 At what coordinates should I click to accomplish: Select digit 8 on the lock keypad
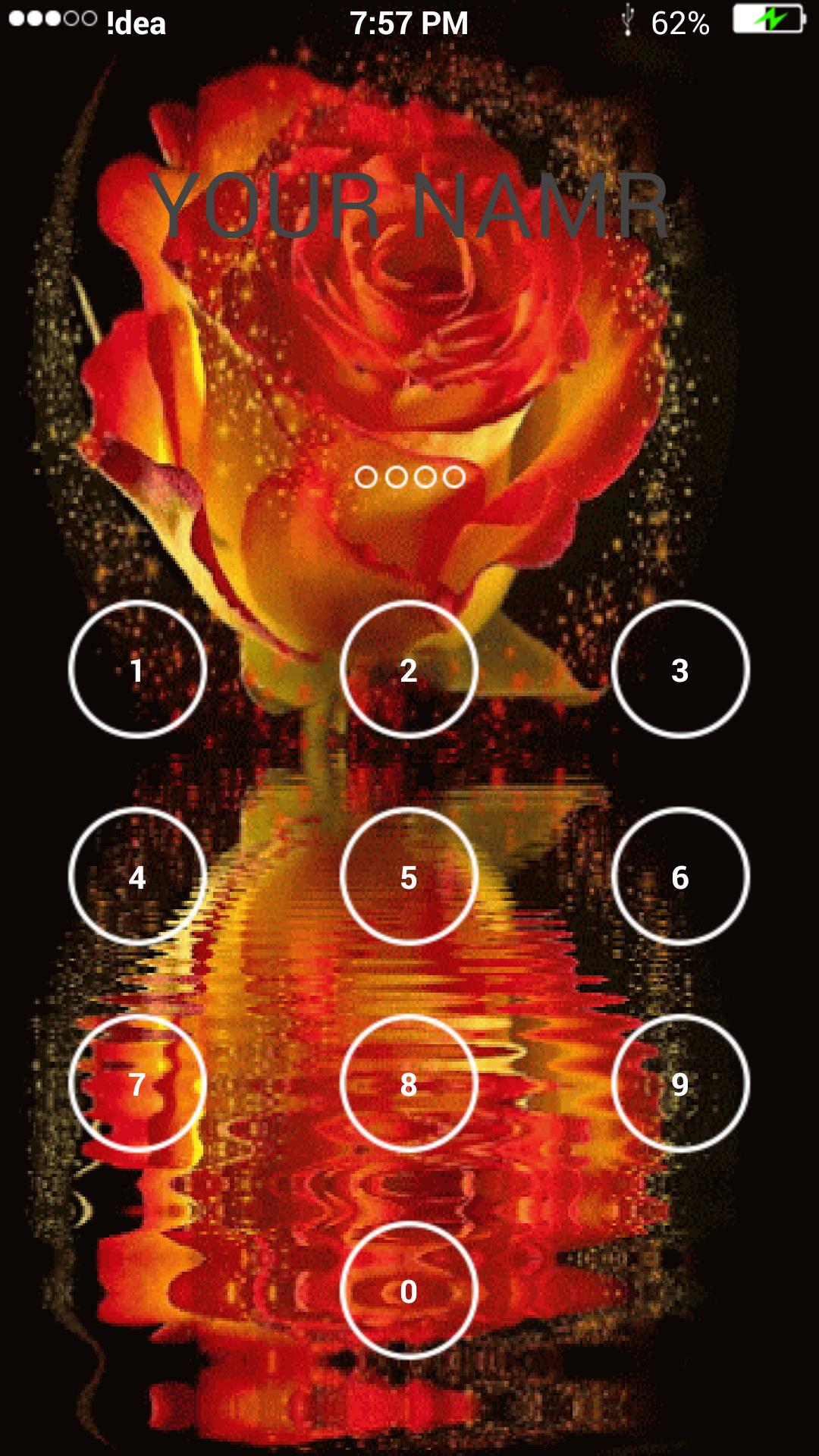point(409,1084)
